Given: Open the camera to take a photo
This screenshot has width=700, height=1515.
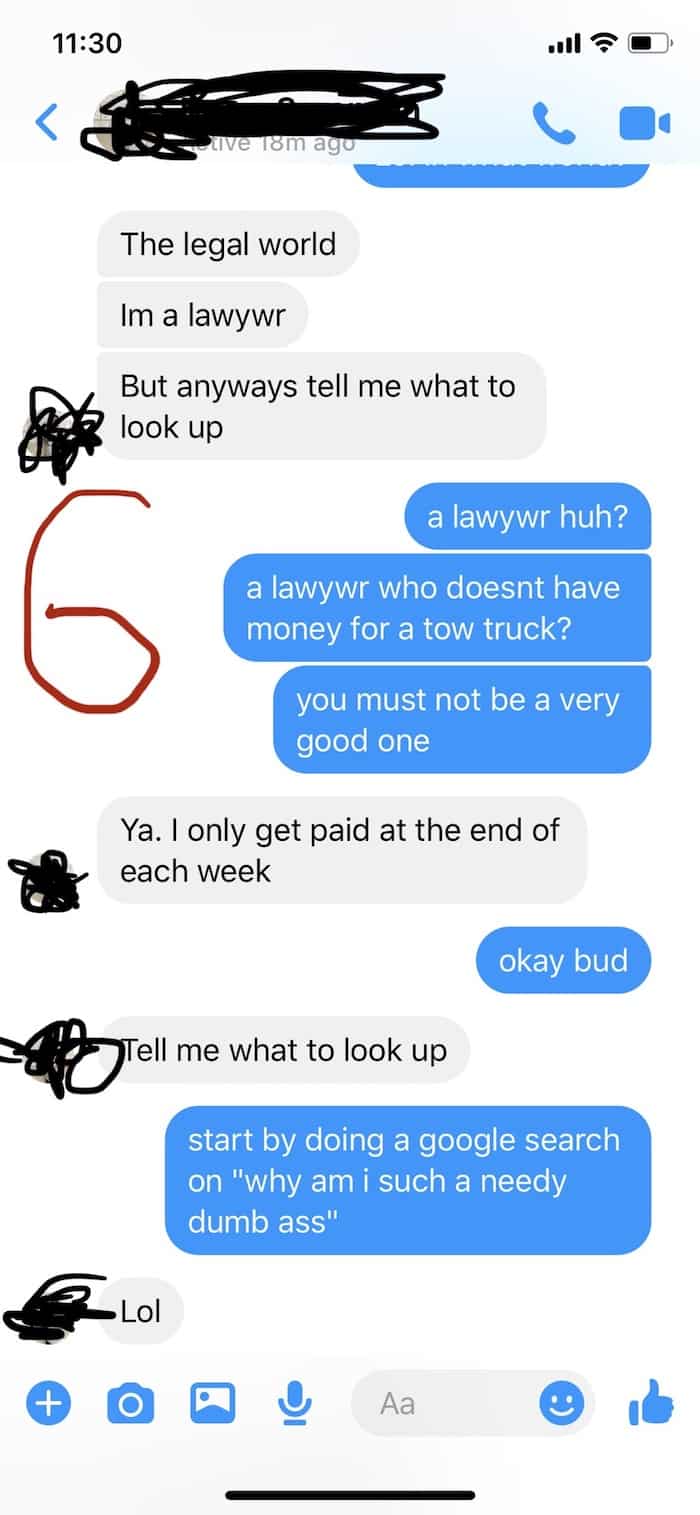Looking at the screenshot, I should click(130, 1404).
